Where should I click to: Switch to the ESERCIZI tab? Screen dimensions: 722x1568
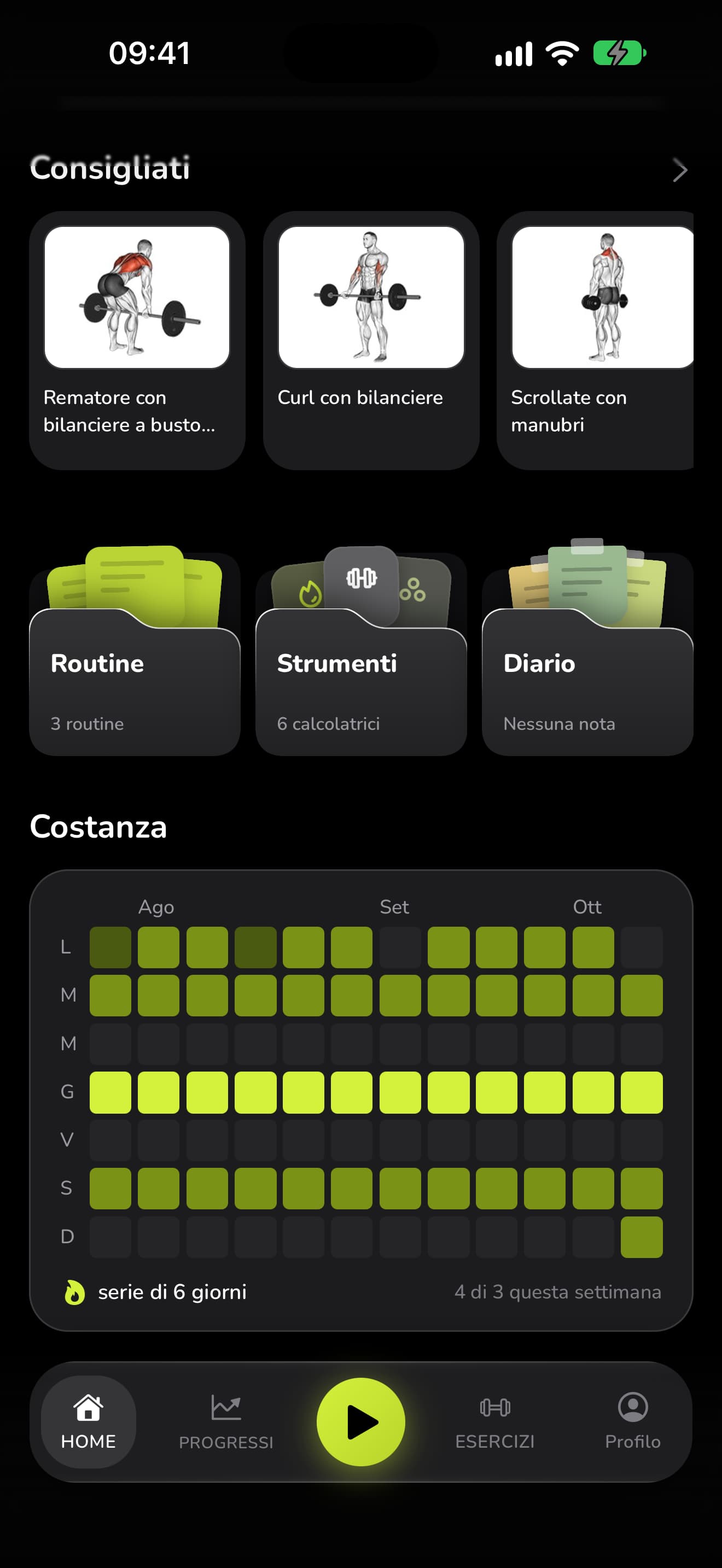(495, 1422)
